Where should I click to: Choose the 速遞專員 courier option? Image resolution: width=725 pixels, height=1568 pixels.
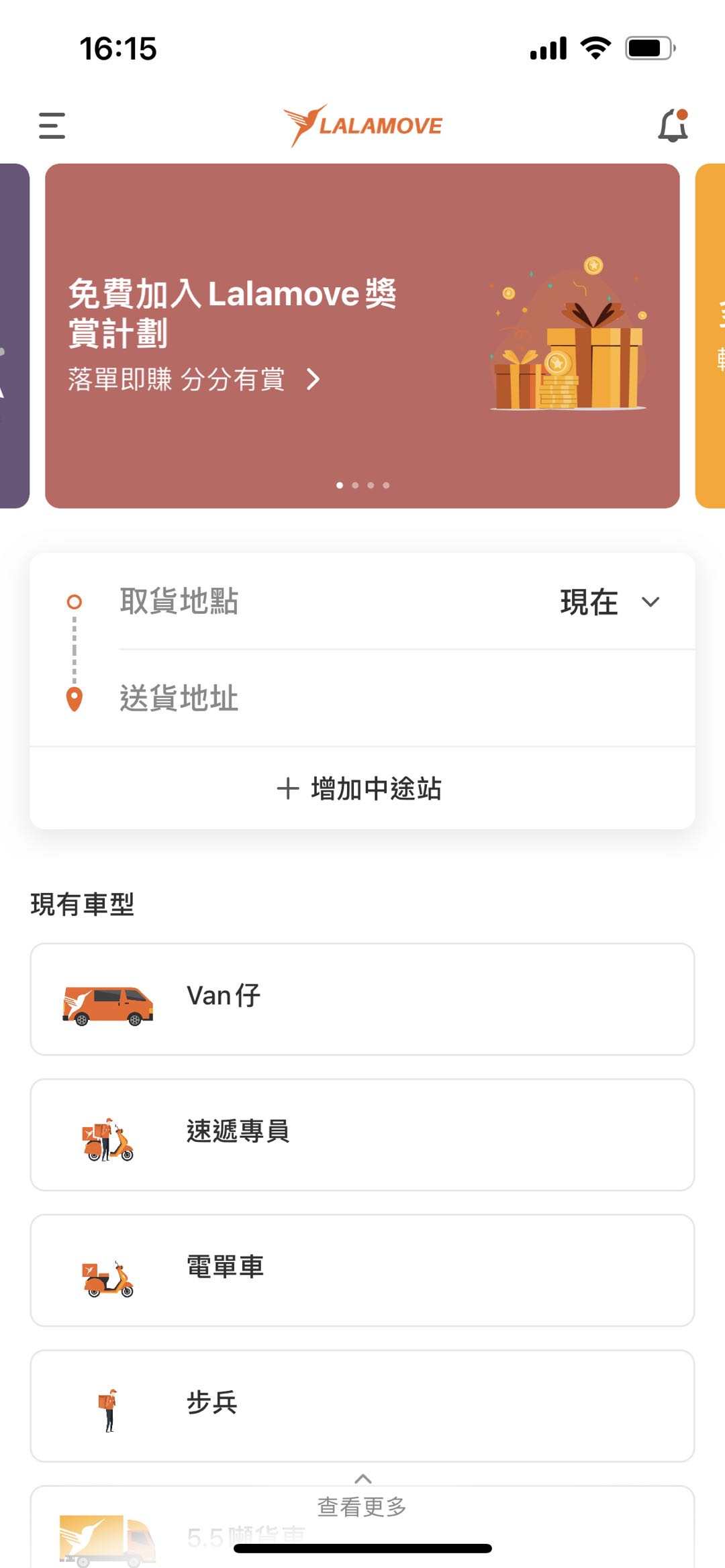362,1135
